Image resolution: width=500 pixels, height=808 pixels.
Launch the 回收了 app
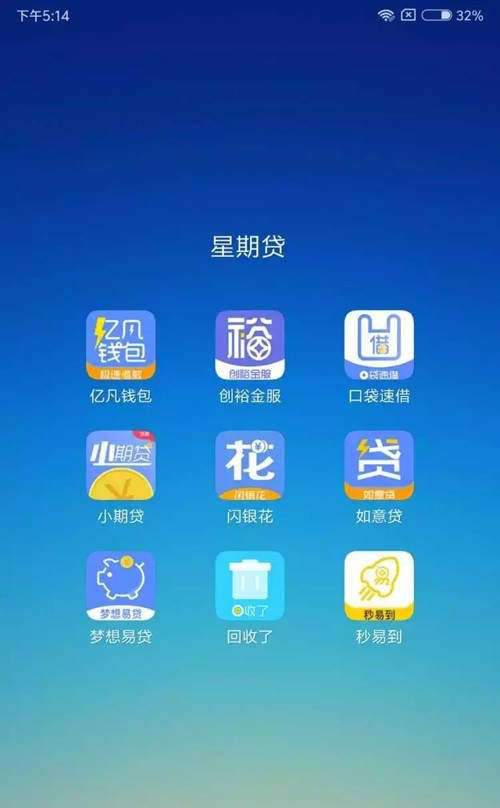point(250,586)
